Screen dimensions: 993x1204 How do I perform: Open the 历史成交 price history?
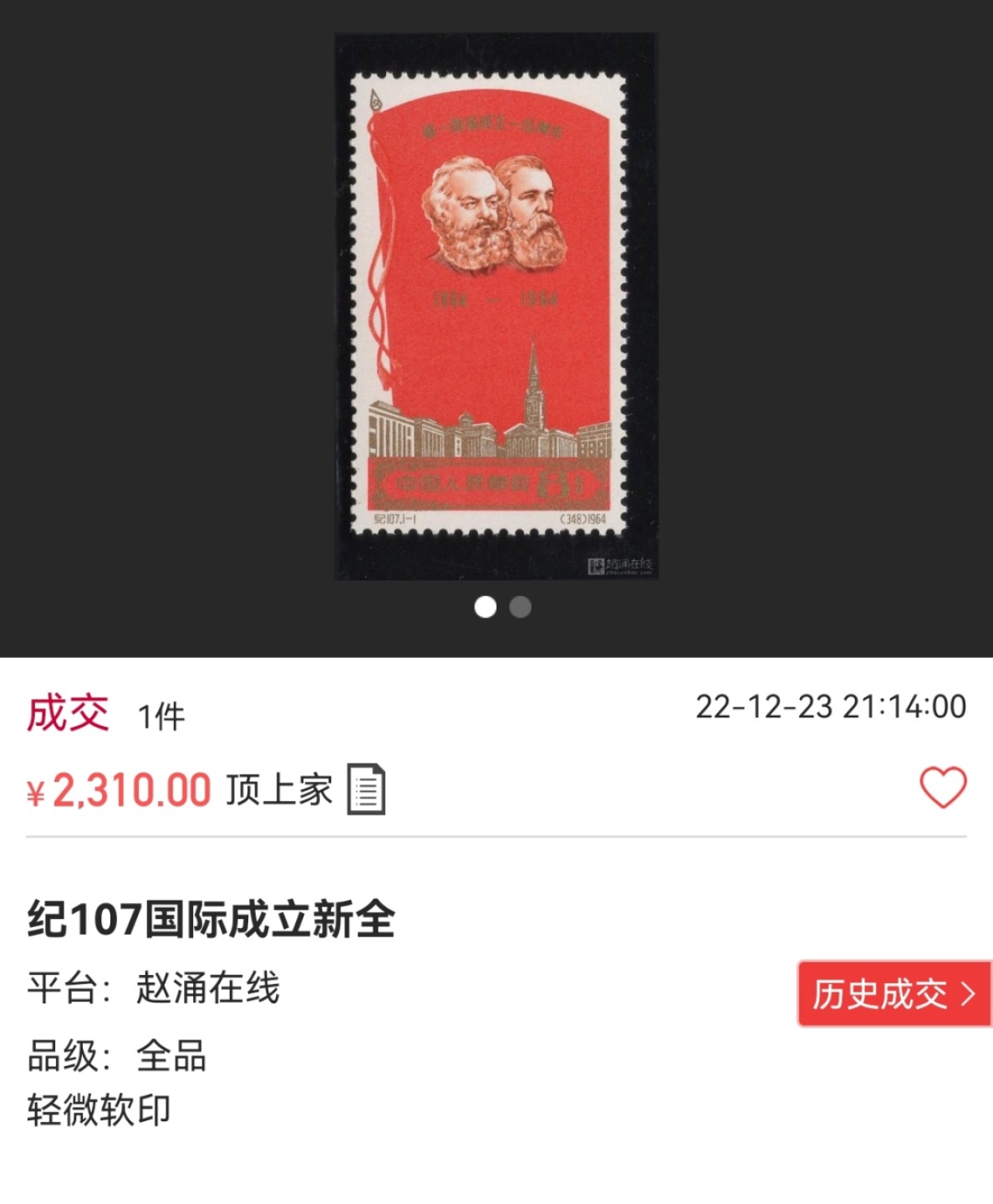point(894,994)
